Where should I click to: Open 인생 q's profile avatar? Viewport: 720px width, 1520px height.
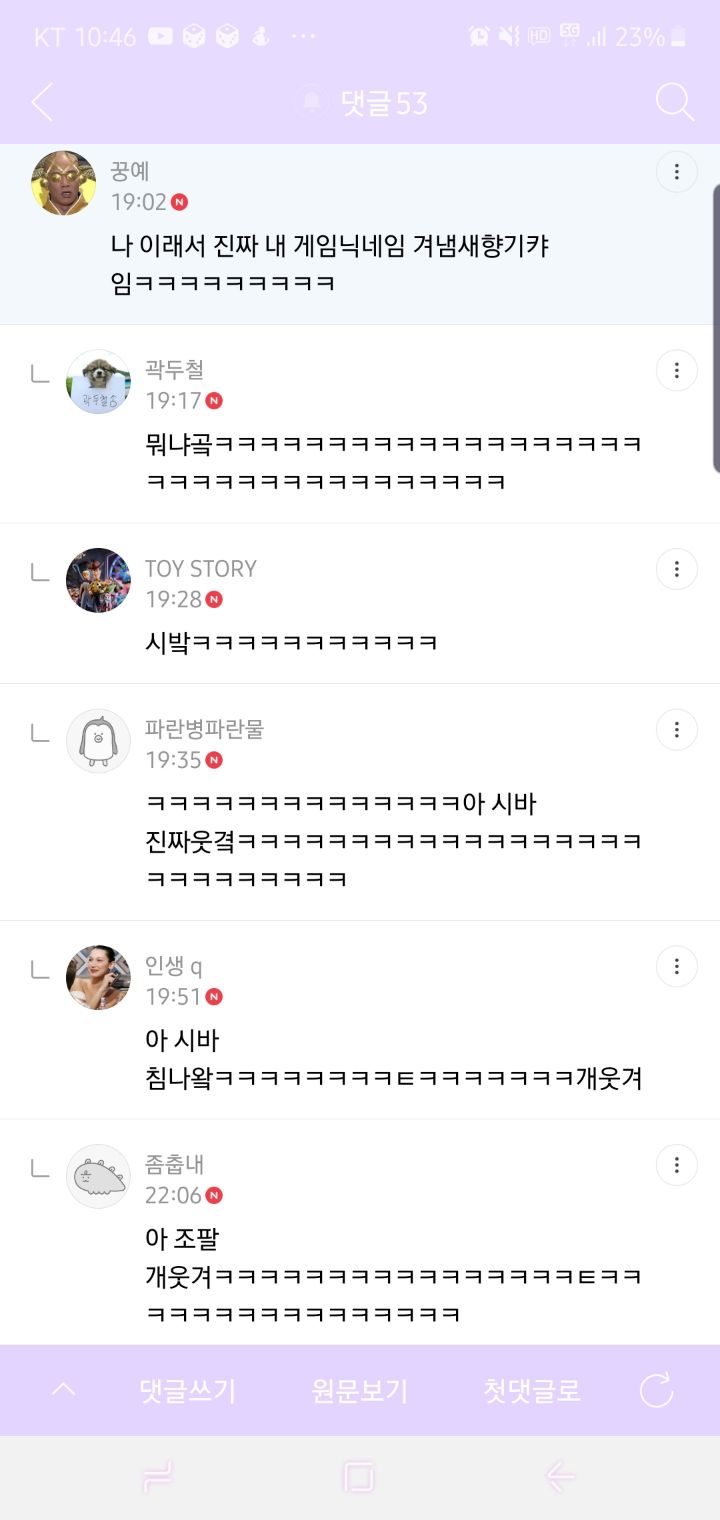(x=98, y=977)
